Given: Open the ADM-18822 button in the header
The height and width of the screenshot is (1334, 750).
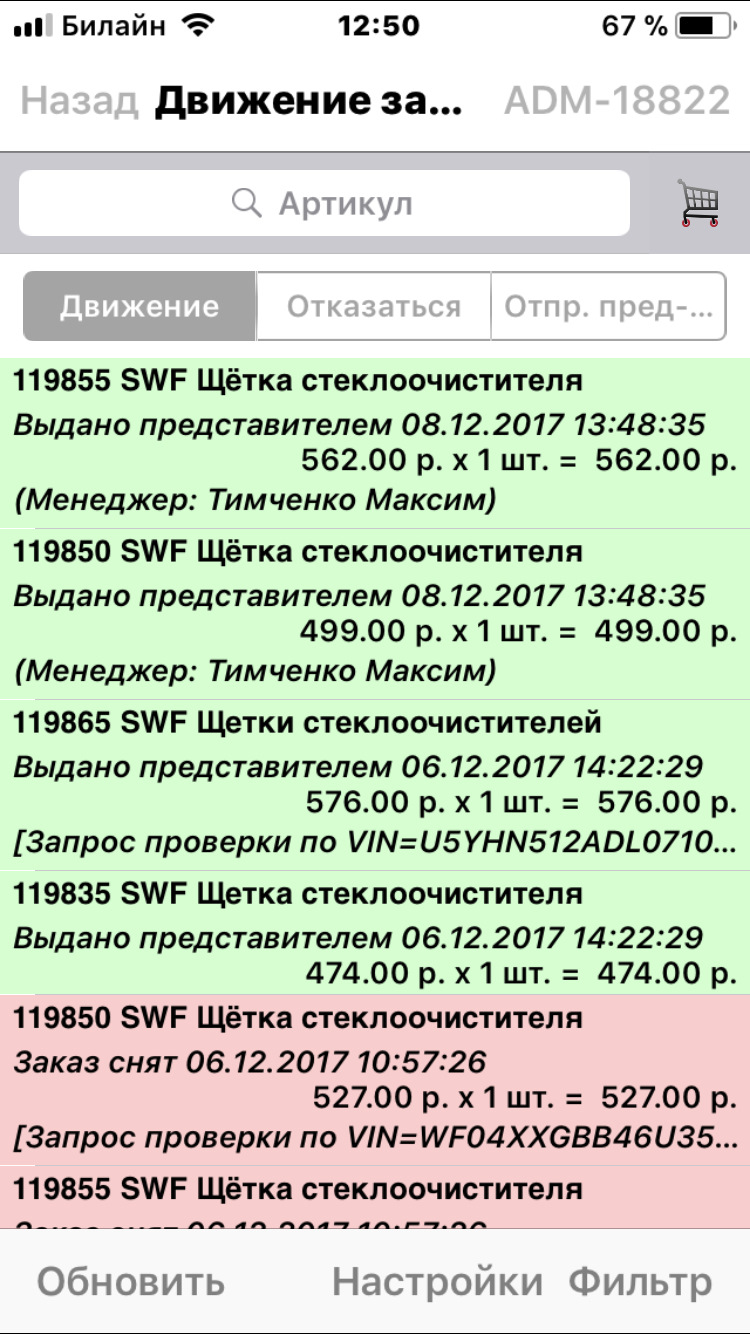Looking at the screenshot, I should tap(617, 101).
